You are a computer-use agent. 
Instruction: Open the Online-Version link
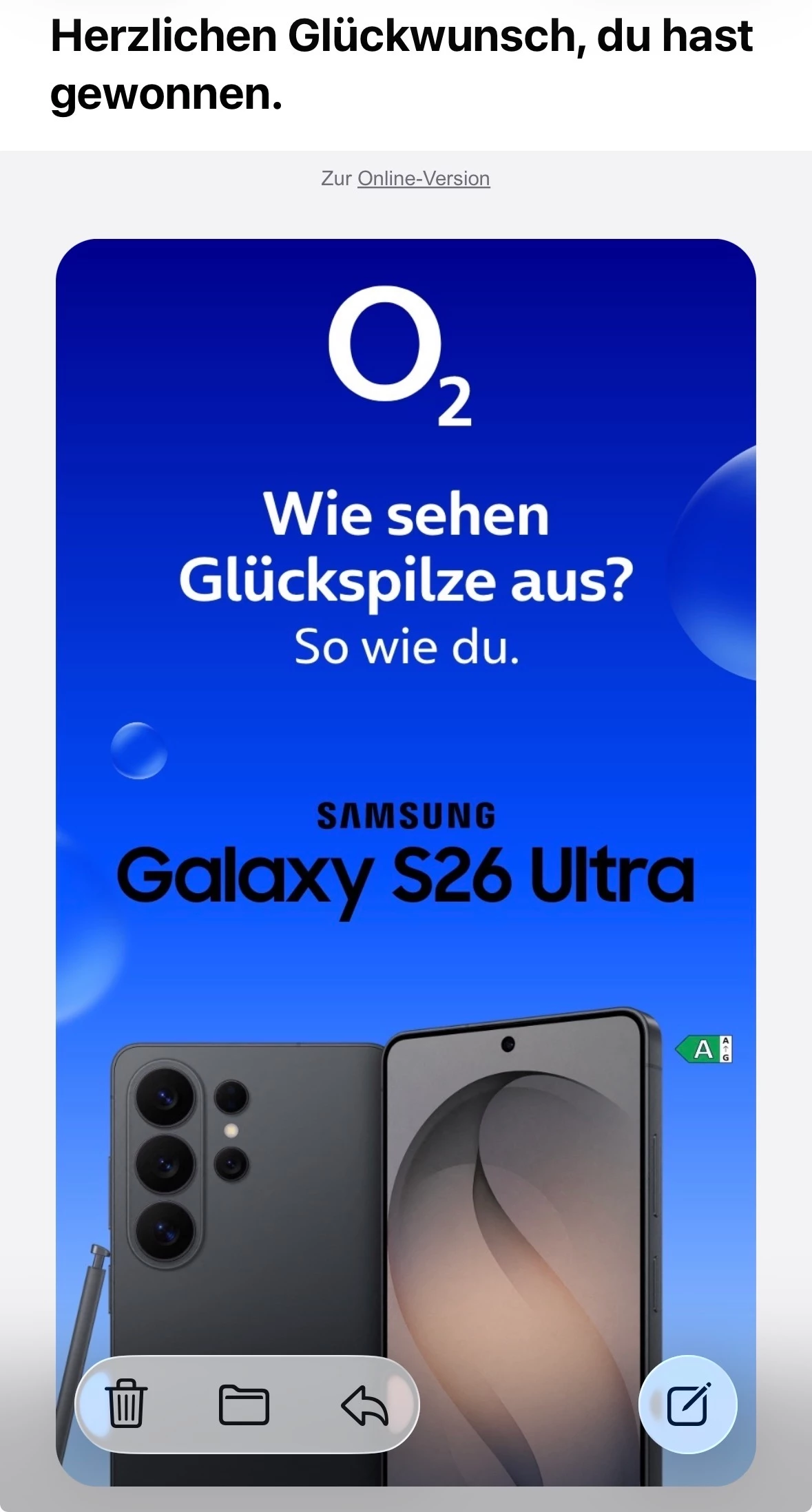tap(423, 178)
